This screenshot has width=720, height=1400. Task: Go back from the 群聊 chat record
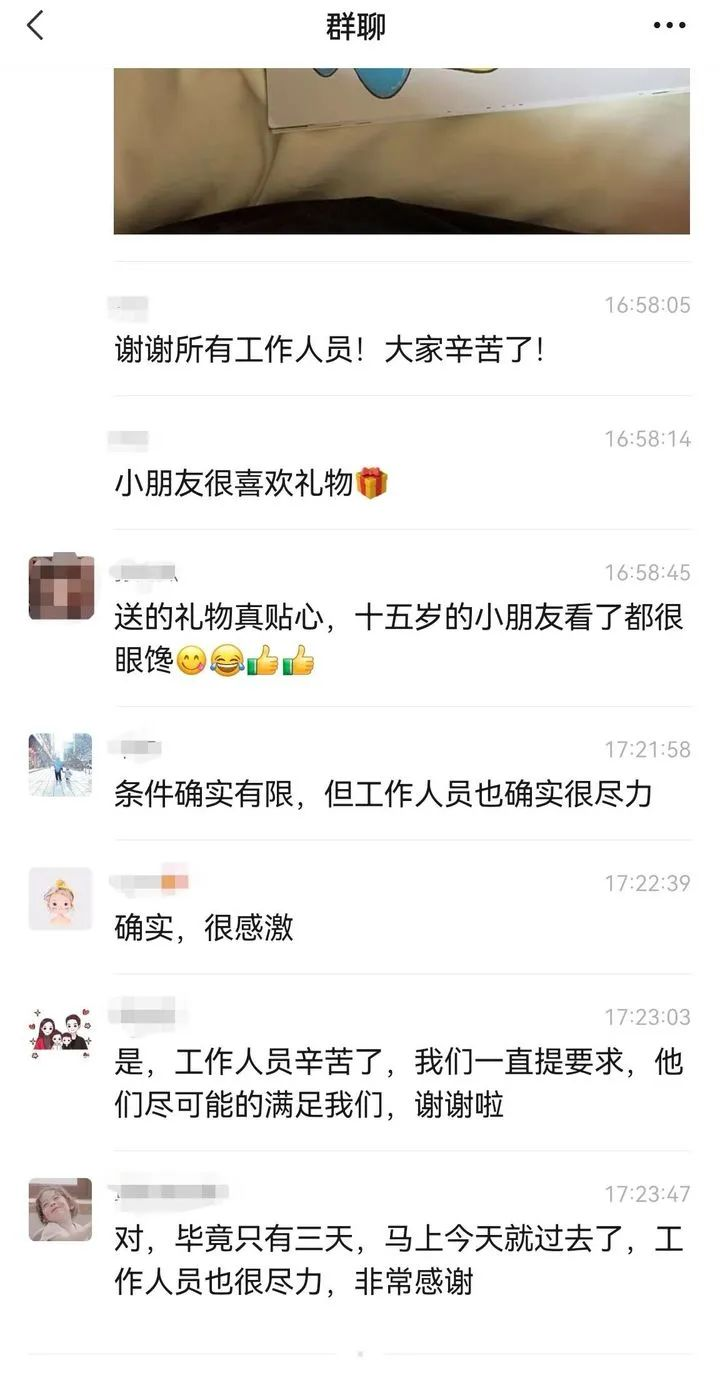[x=36, y=26]
